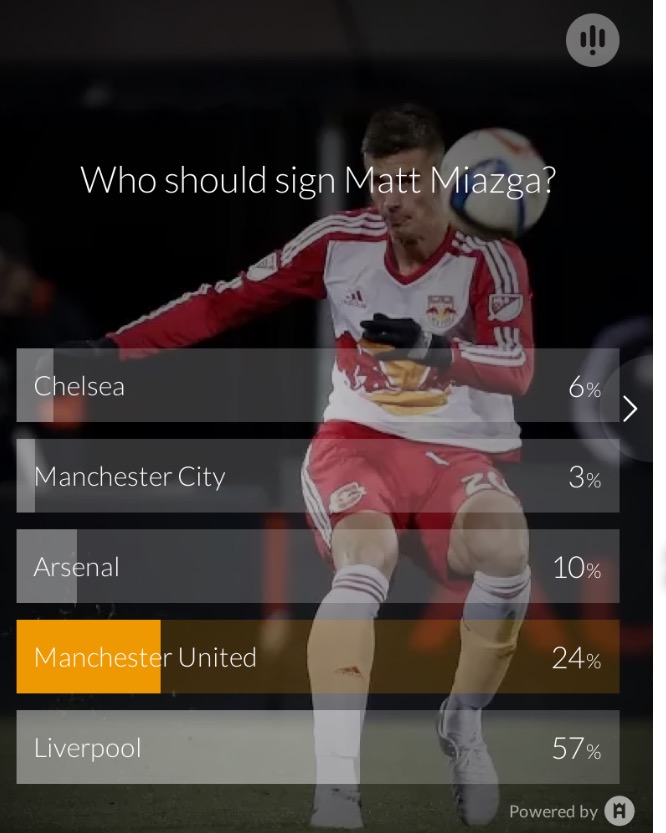Pick Liverpool as the answer
Image resolution: width=666 pixels, height=833 pixels.
(x=317, y=747)
